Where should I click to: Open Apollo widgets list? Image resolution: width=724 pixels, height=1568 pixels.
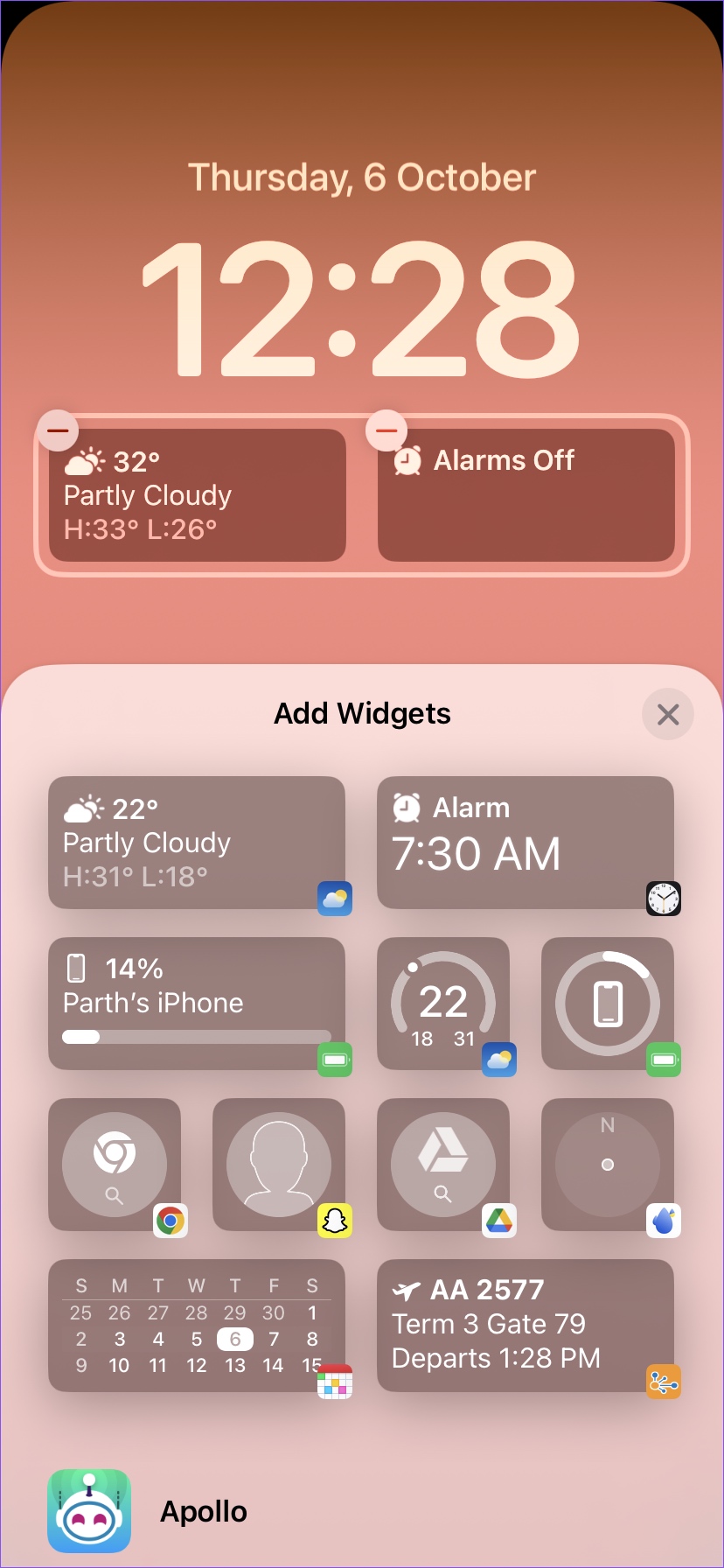click(203, 1511)
